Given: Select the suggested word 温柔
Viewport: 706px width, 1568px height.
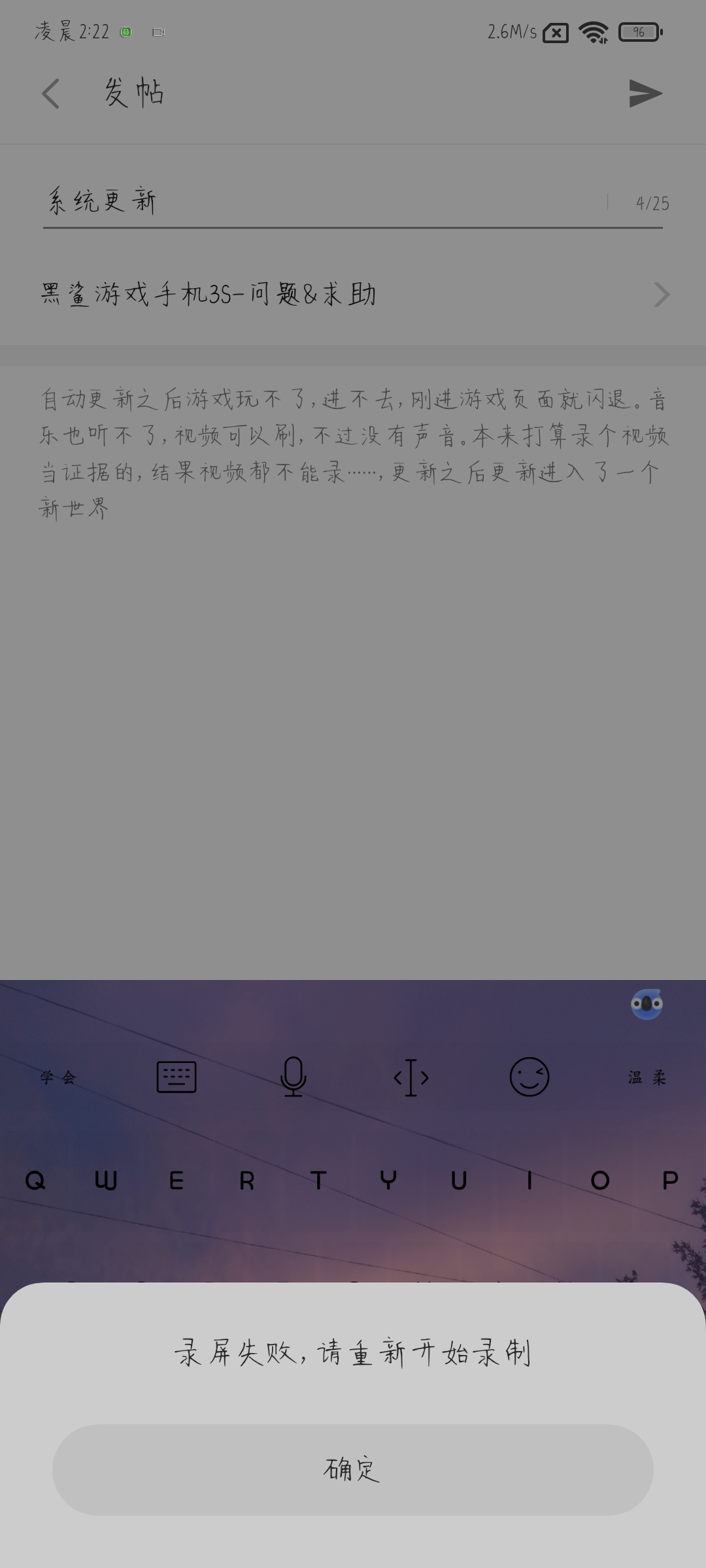Looking at the screenshot, I should 647,1077.
